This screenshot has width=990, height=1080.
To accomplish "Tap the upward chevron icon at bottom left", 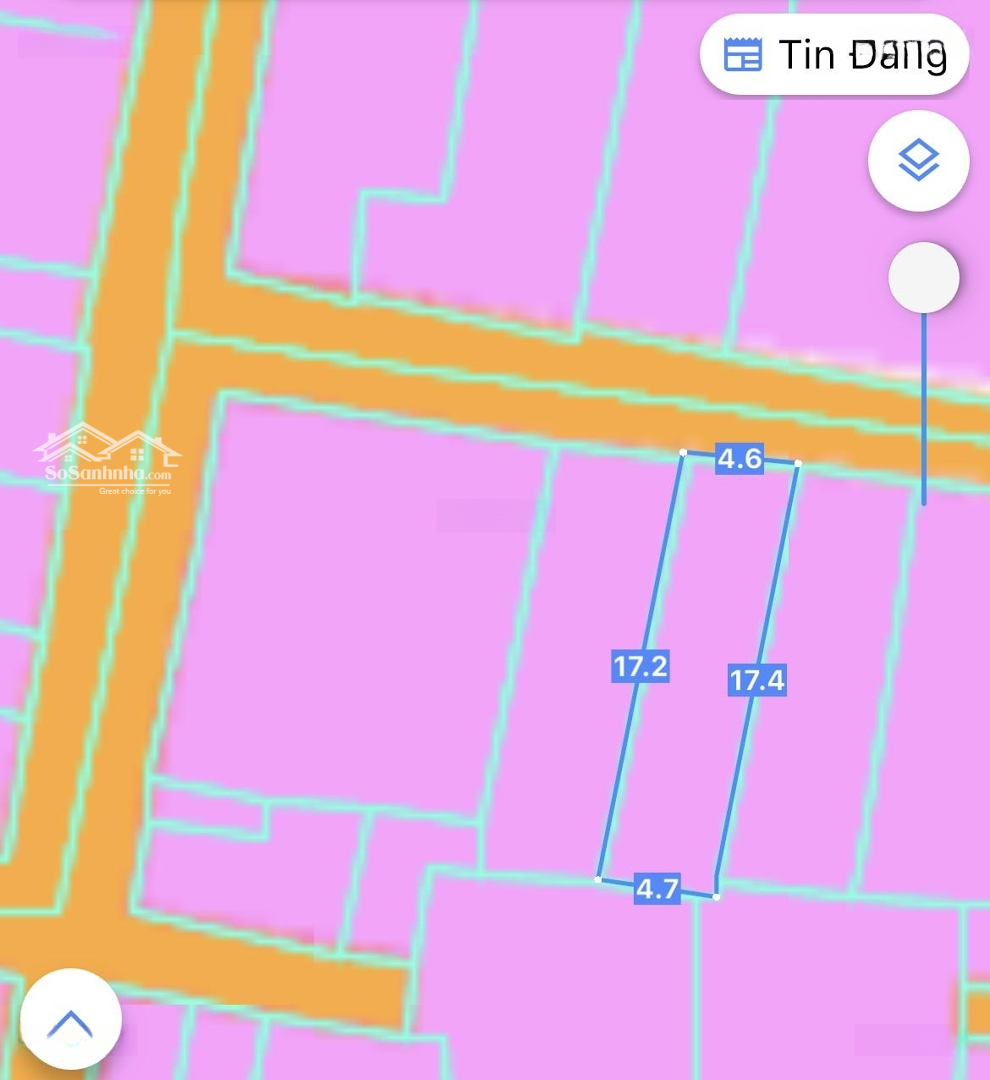I will pos(70,1018).
